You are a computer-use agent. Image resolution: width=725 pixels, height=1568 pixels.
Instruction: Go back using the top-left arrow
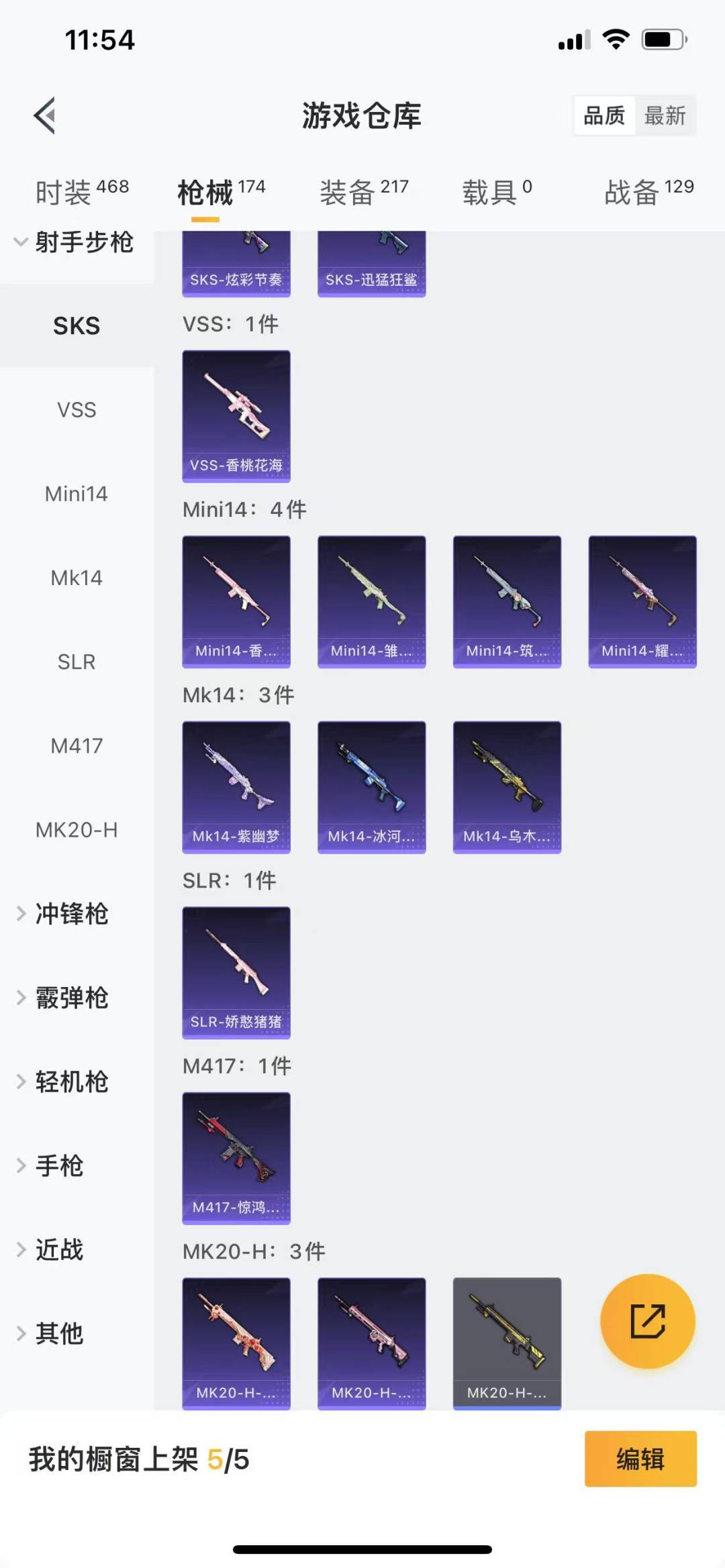point(45,115)
